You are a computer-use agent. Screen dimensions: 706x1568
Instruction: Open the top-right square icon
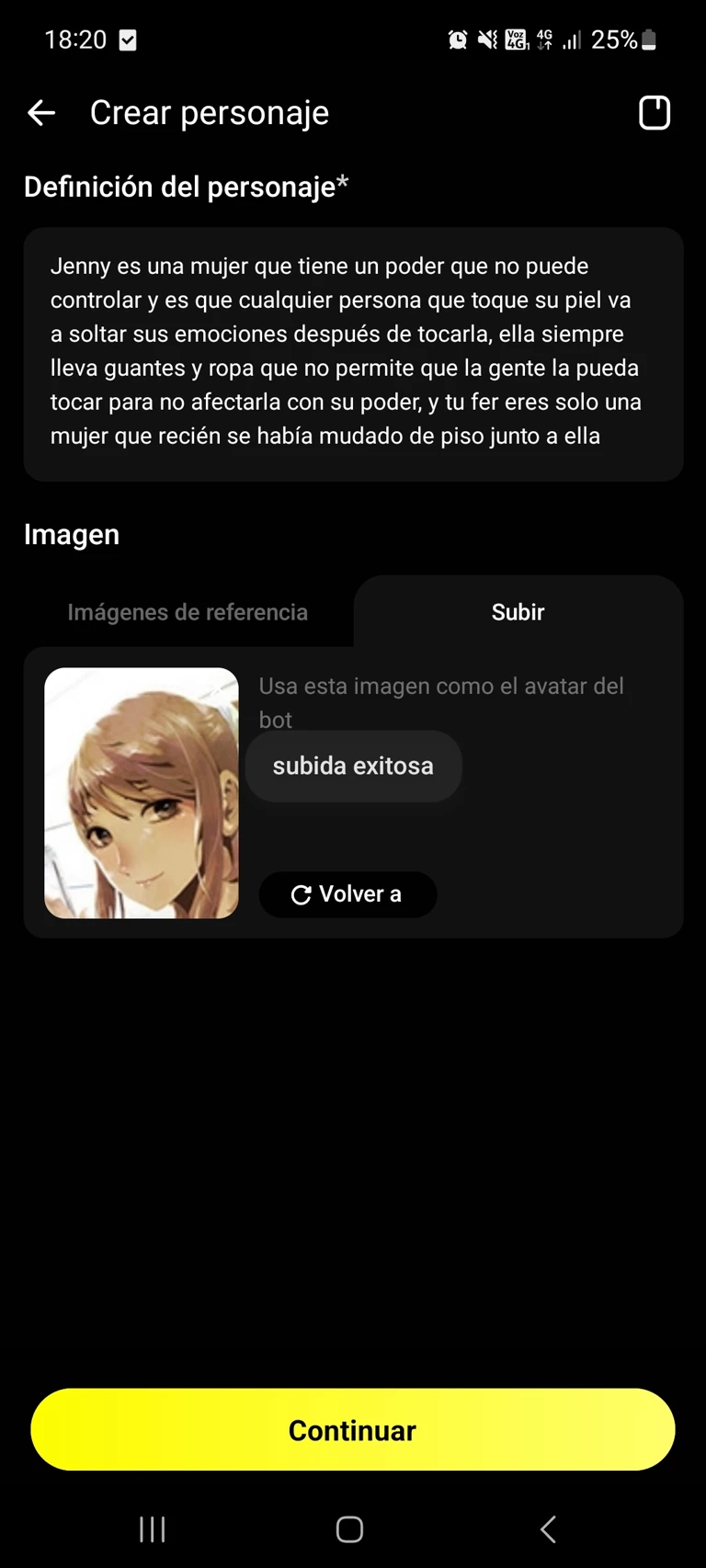tap(655, 113)
